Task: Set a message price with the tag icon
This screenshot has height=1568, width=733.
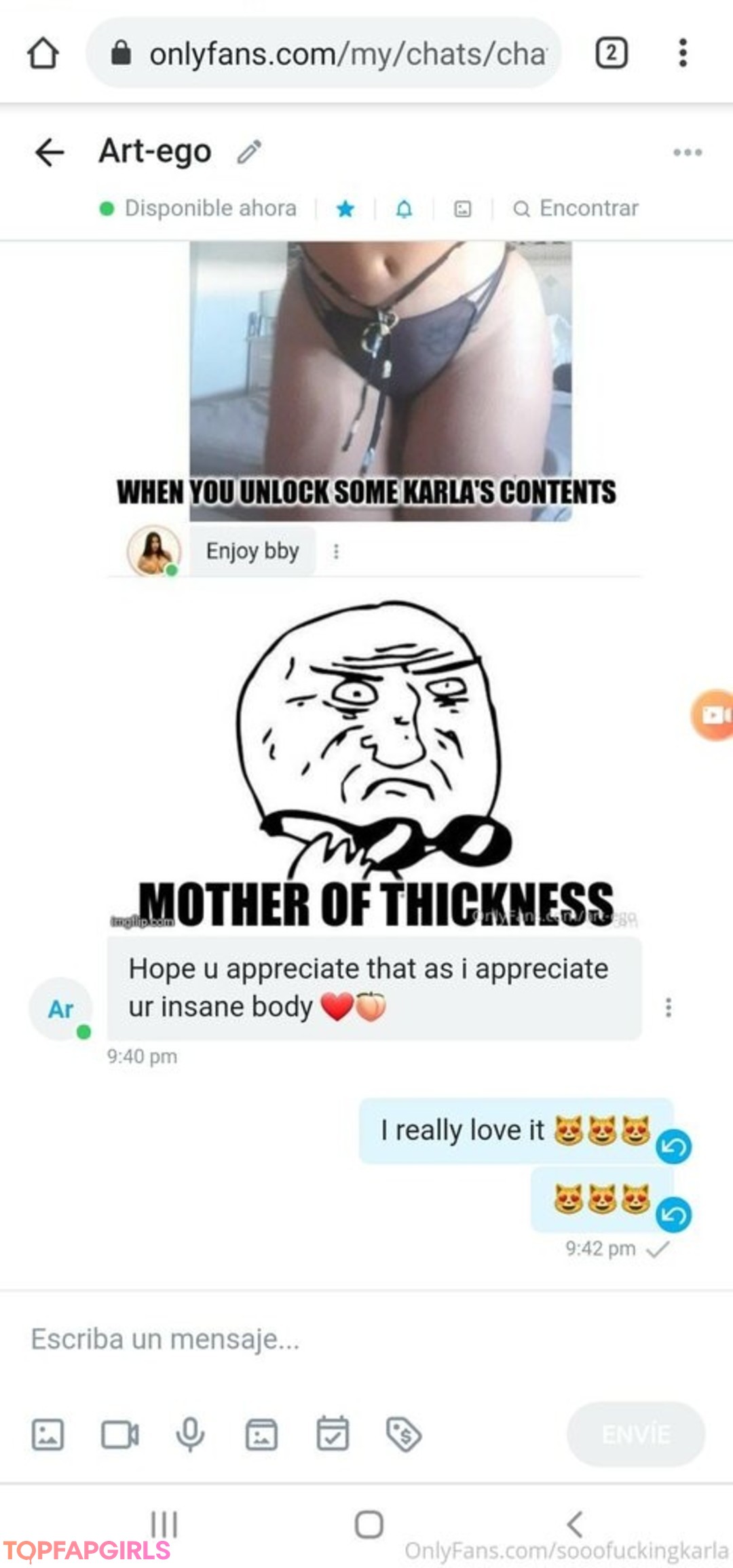Action: (x=404, y=1434)
